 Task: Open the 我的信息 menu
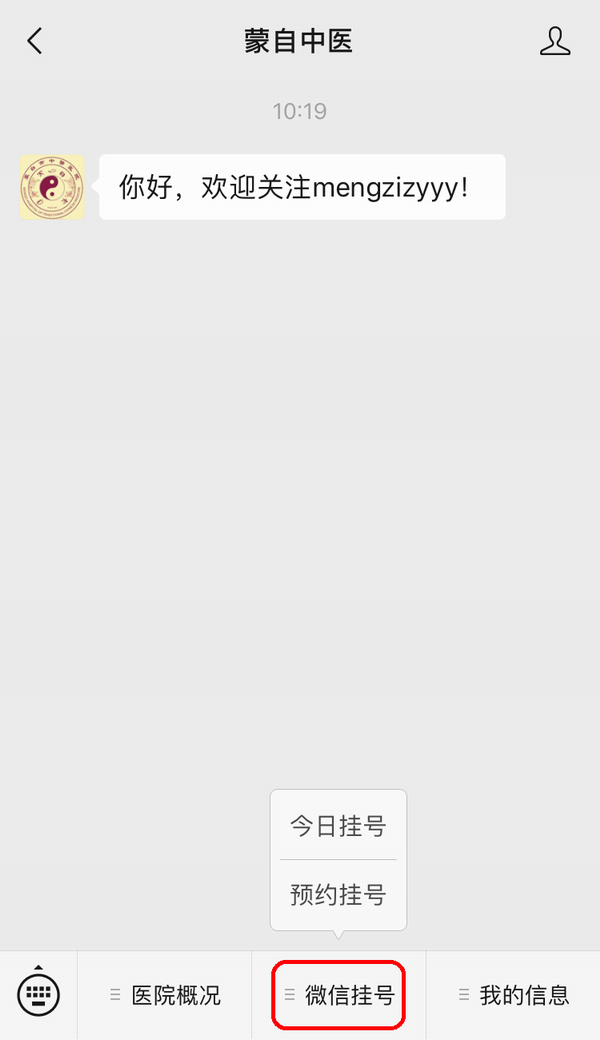coord(513,995)
